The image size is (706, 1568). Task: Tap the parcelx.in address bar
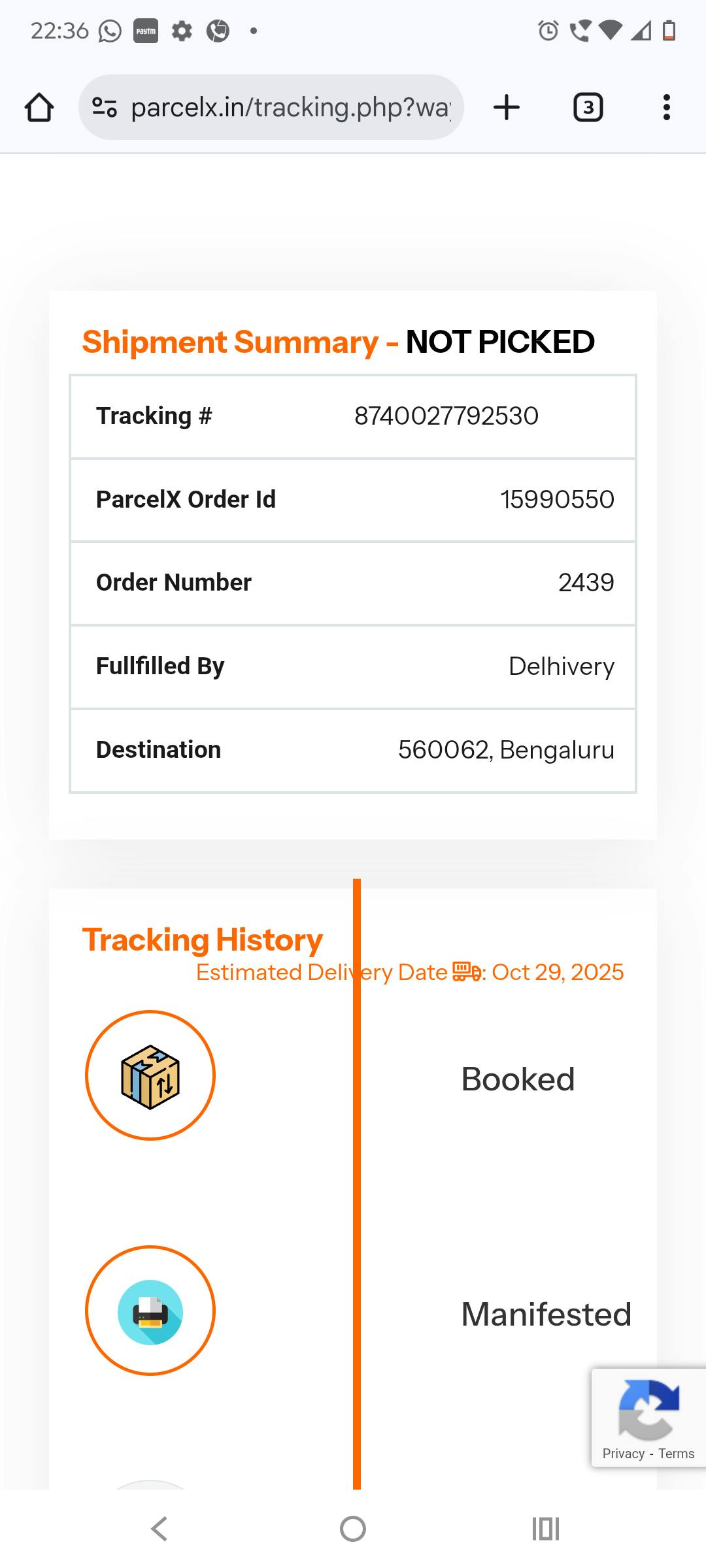click(291, 108)
